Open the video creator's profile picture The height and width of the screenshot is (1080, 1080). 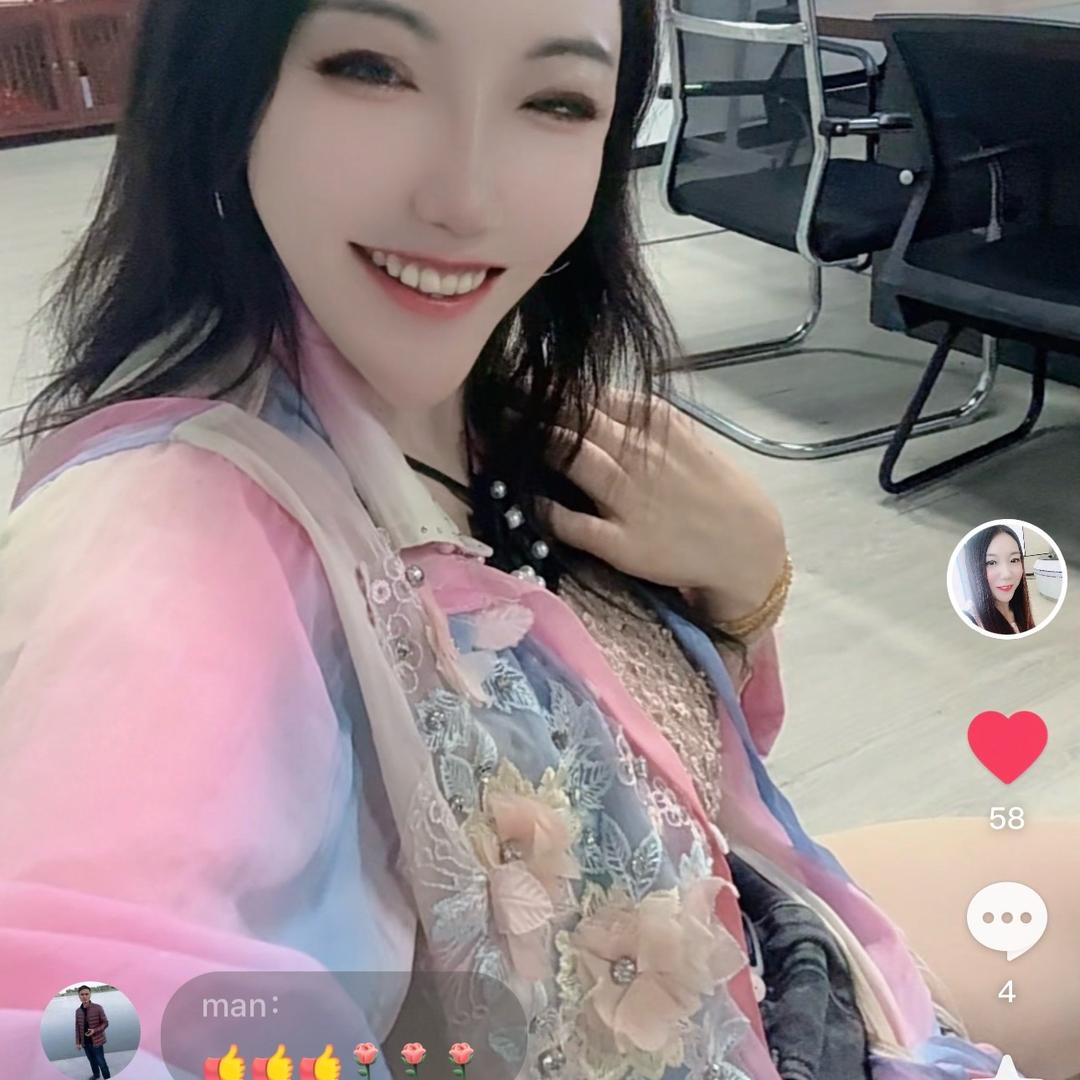pyautogui.click(x=1006, y=579)
